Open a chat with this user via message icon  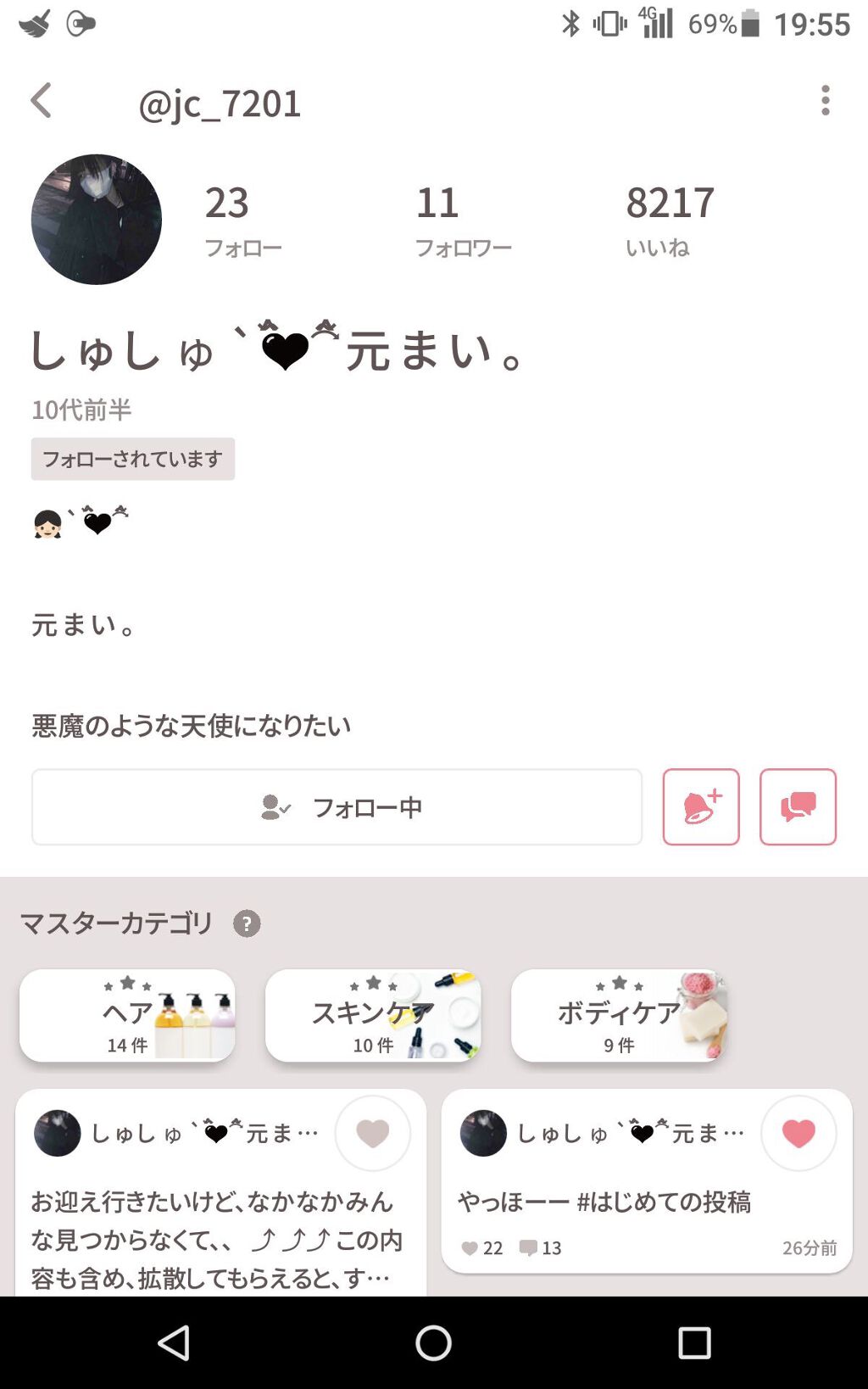coord(798,807)
